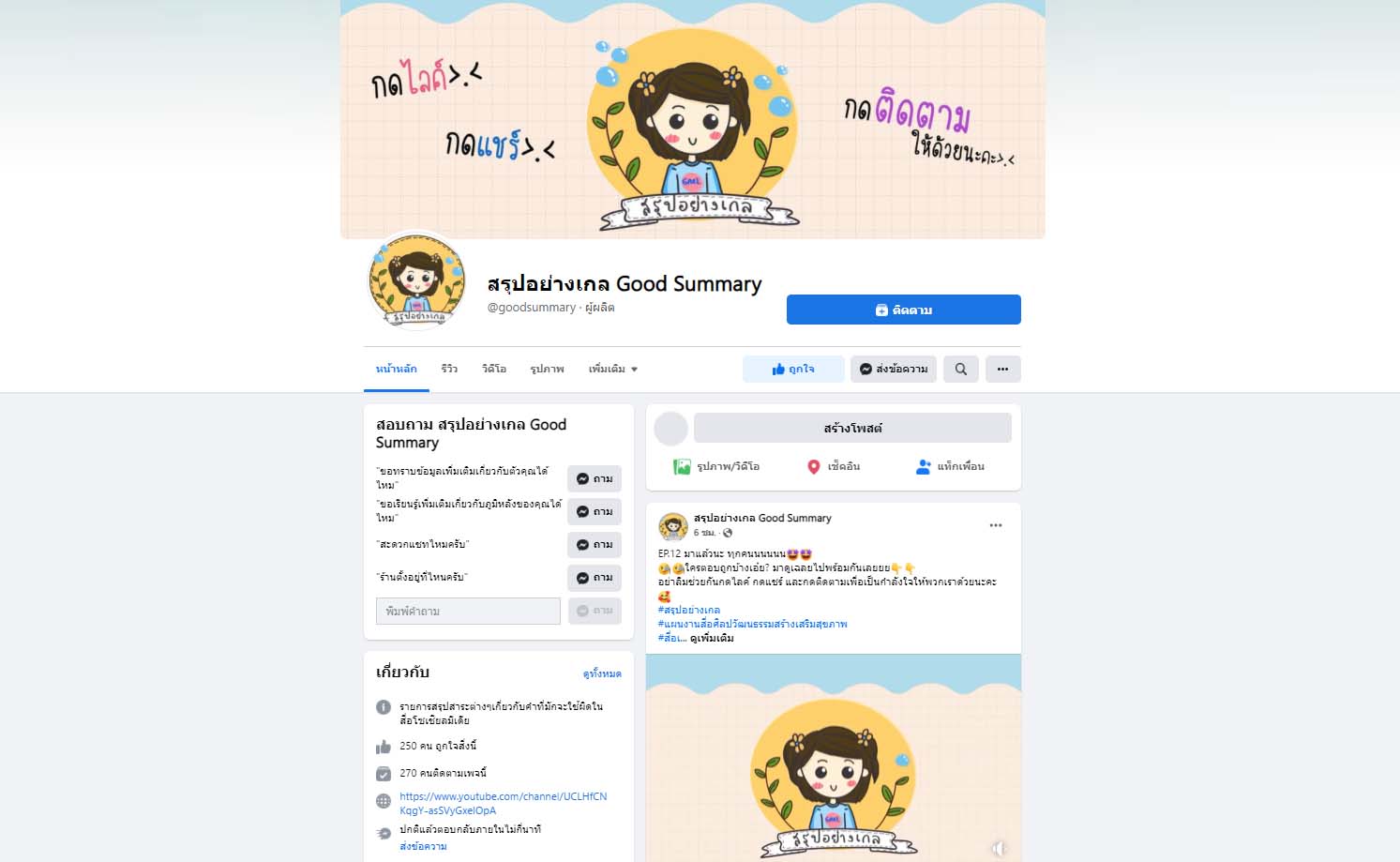Open the ดูทั้งหมด link in About

[x=601, y=673]
